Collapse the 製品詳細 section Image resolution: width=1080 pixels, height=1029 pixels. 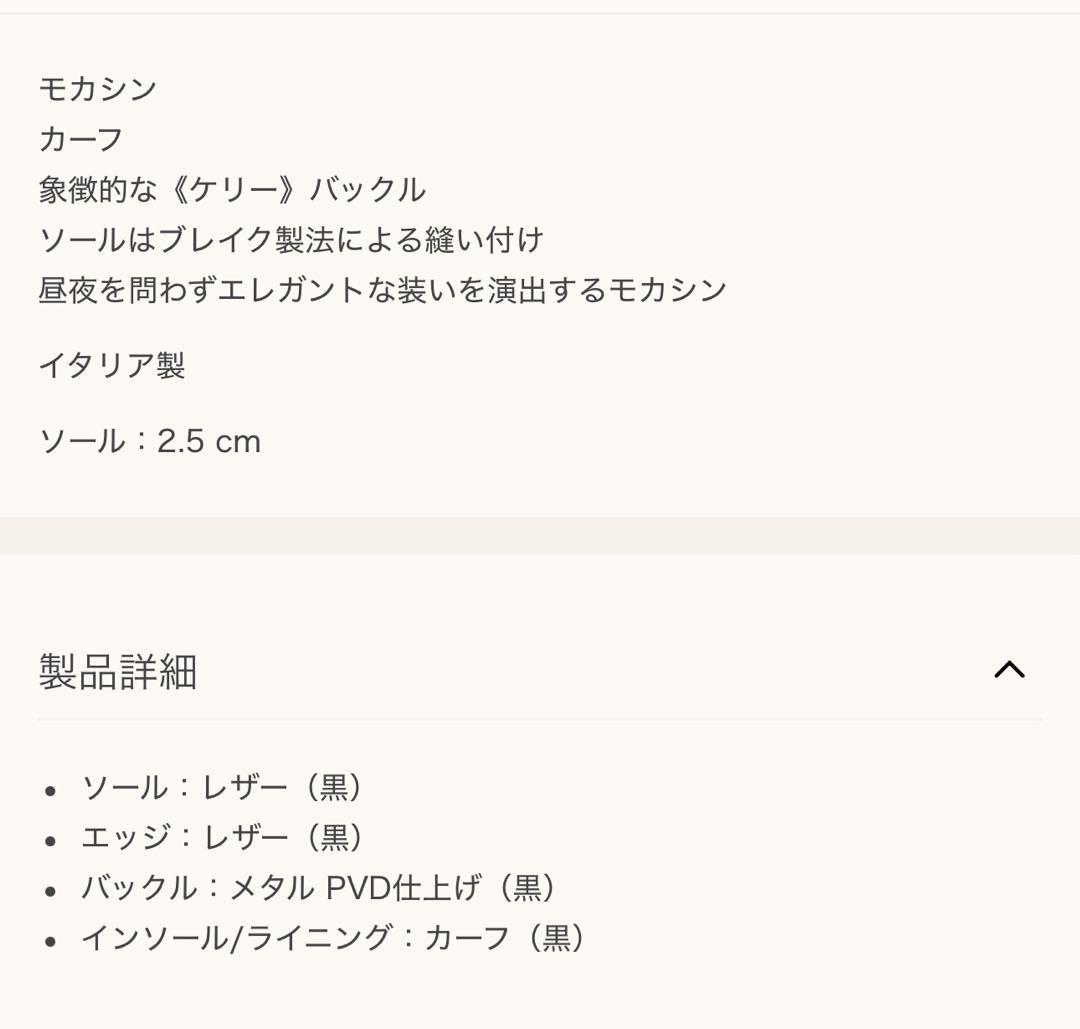pos(1008,670)
